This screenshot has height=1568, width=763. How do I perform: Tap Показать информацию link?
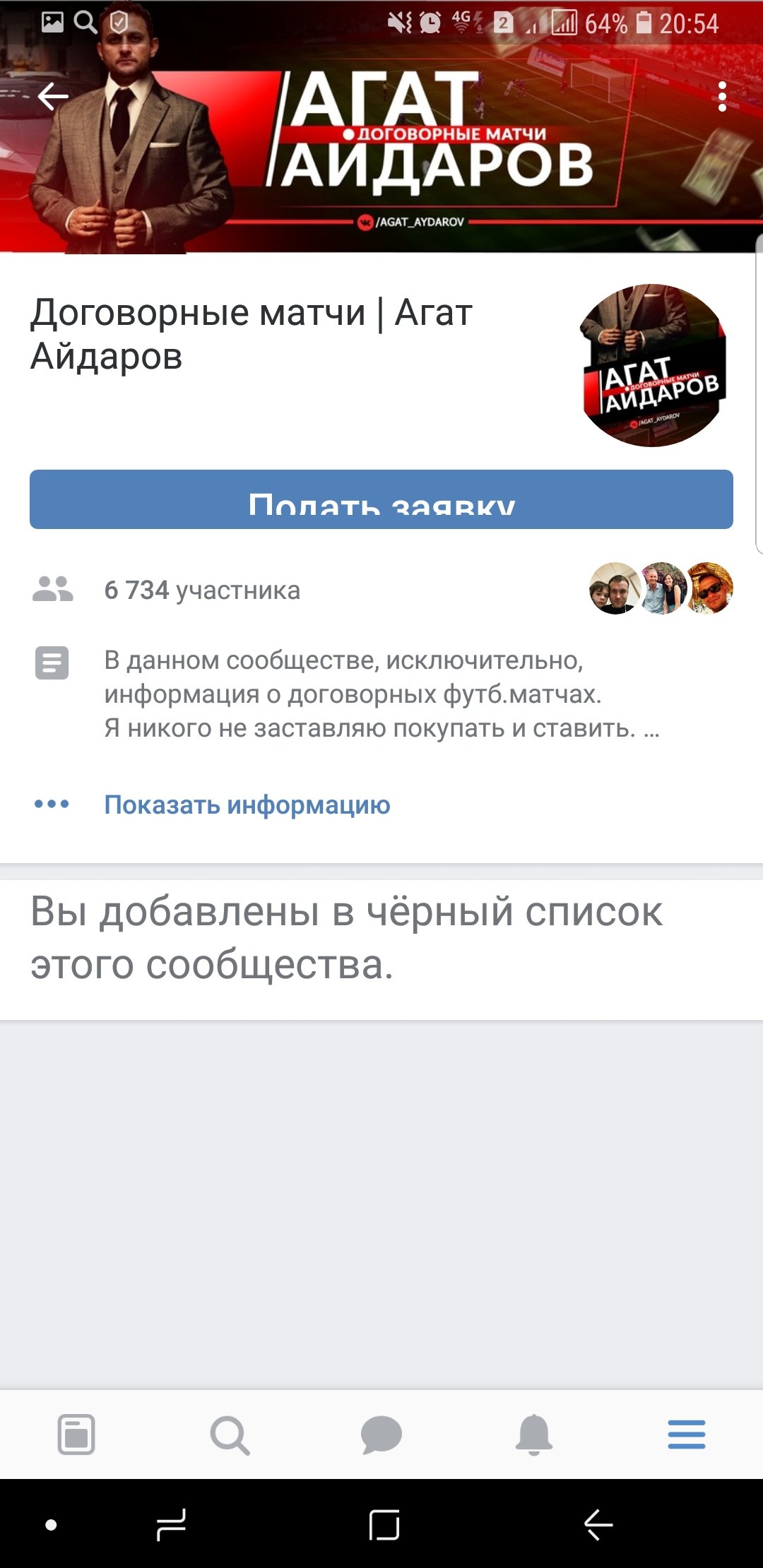(x=247, y=804)
